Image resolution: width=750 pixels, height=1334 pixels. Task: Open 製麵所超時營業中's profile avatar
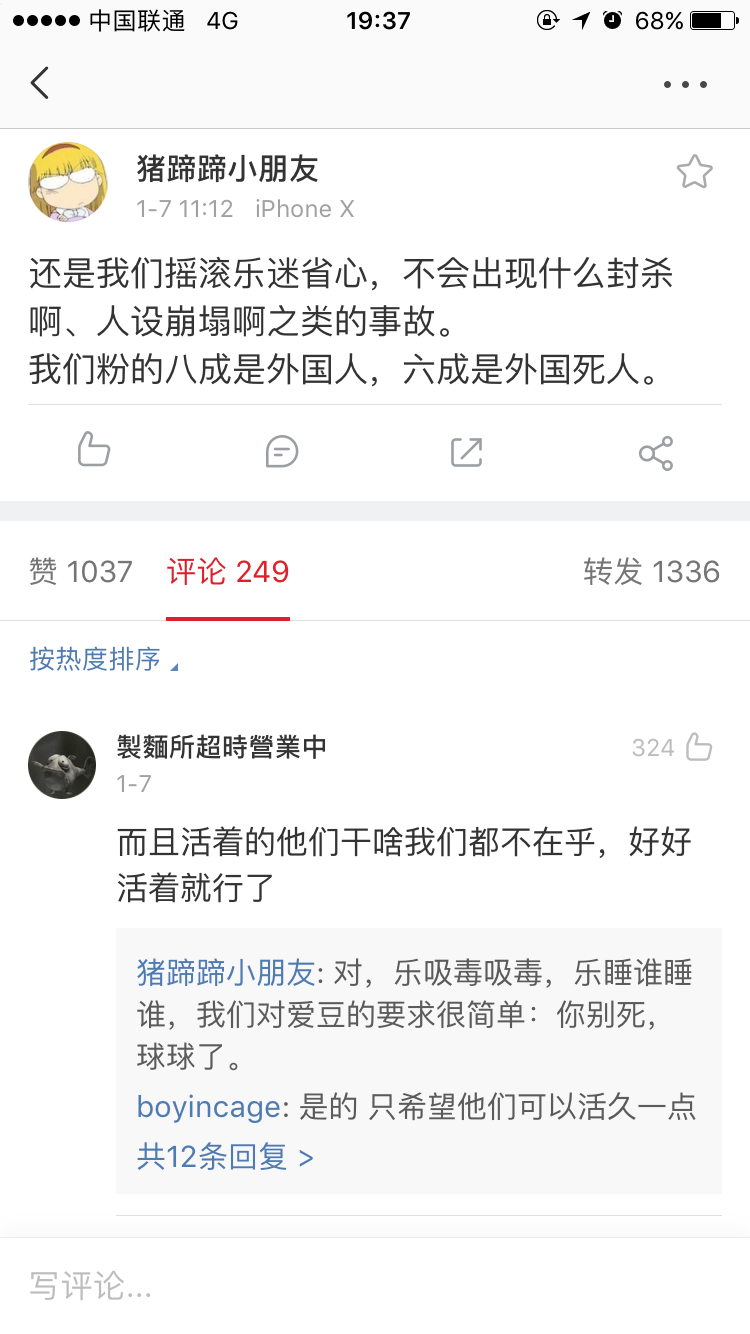pyautogui.click(x=62, y=765)
